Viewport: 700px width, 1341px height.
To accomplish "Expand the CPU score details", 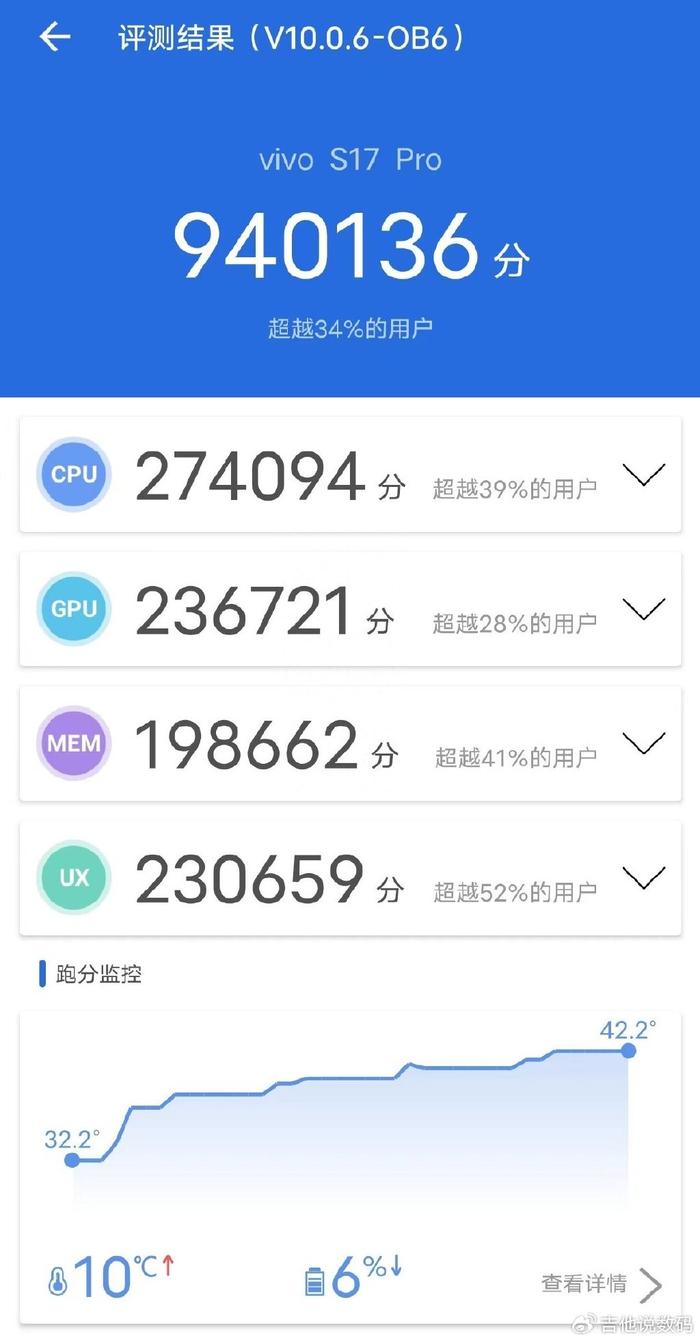I will 643,475.
